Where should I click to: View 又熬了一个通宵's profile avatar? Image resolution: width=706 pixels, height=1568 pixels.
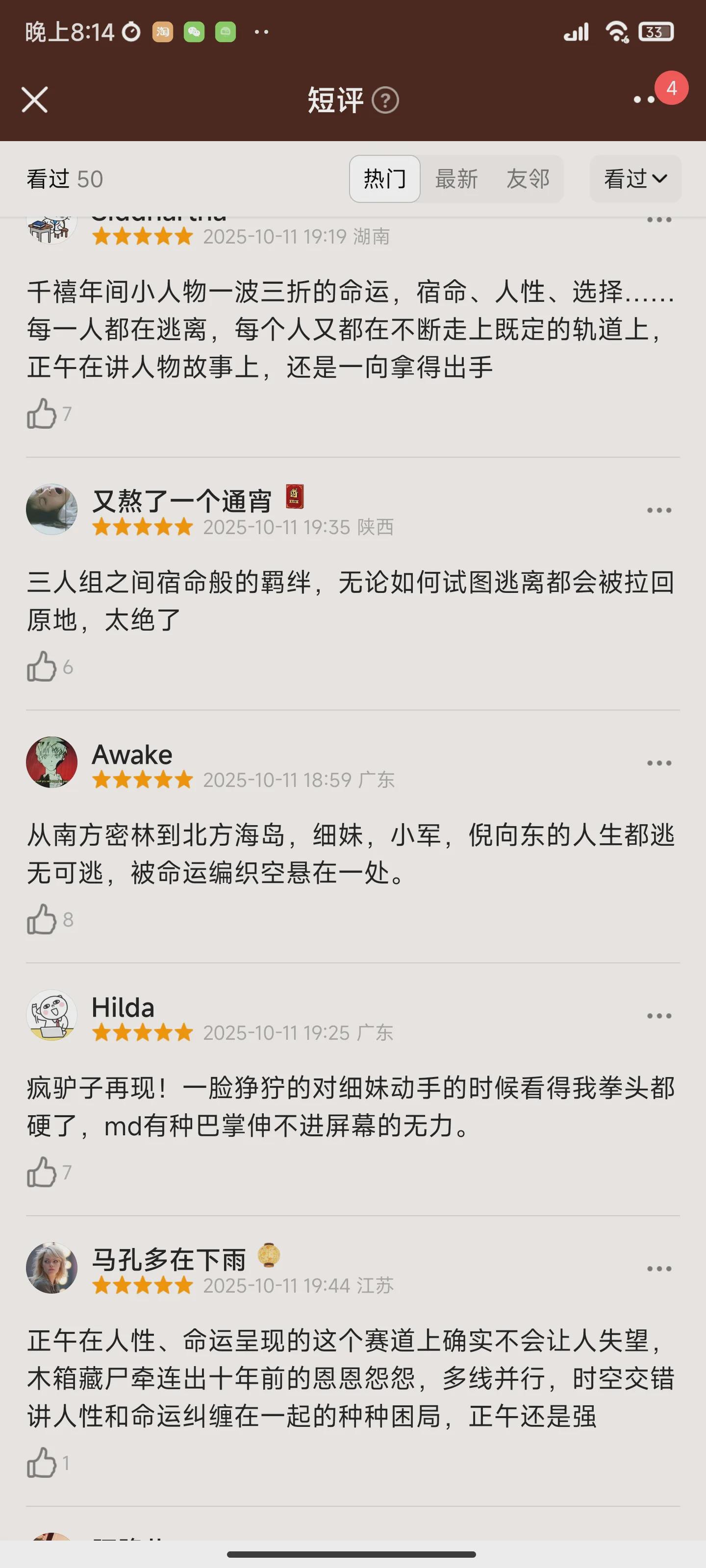click(52, 510)
